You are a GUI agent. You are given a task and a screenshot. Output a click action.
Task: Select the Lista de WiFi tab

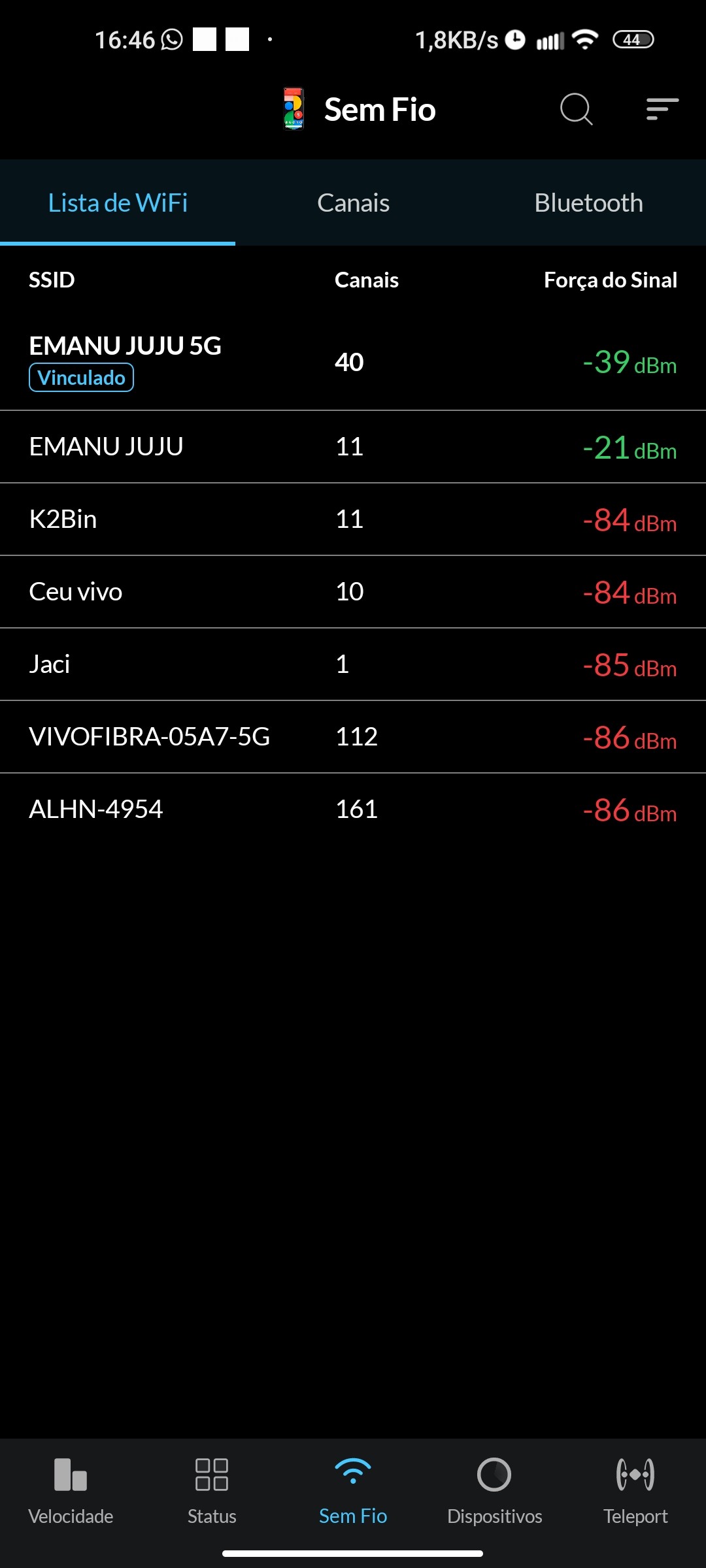pyautogui.click(x=118, y=203)
